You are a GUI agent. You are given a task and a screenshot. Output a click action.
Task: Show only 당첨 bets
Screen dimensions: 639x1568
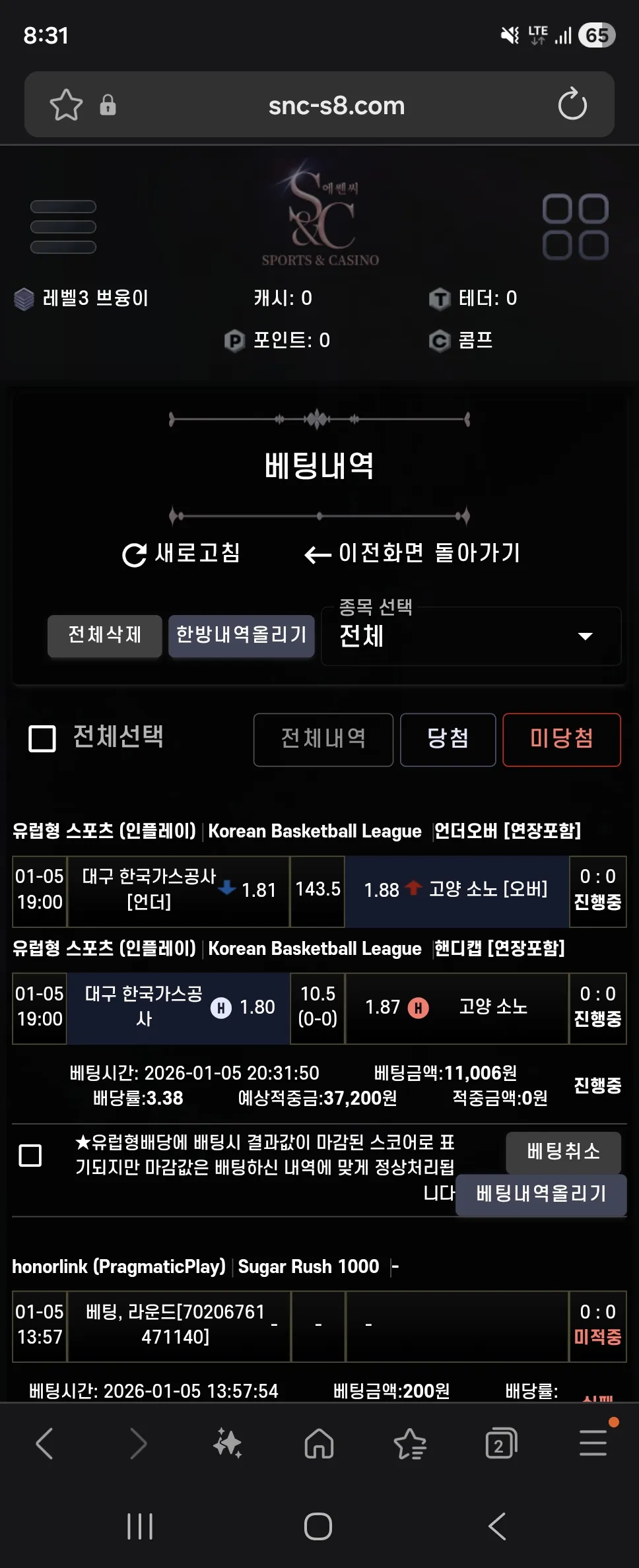click(448, 739)
